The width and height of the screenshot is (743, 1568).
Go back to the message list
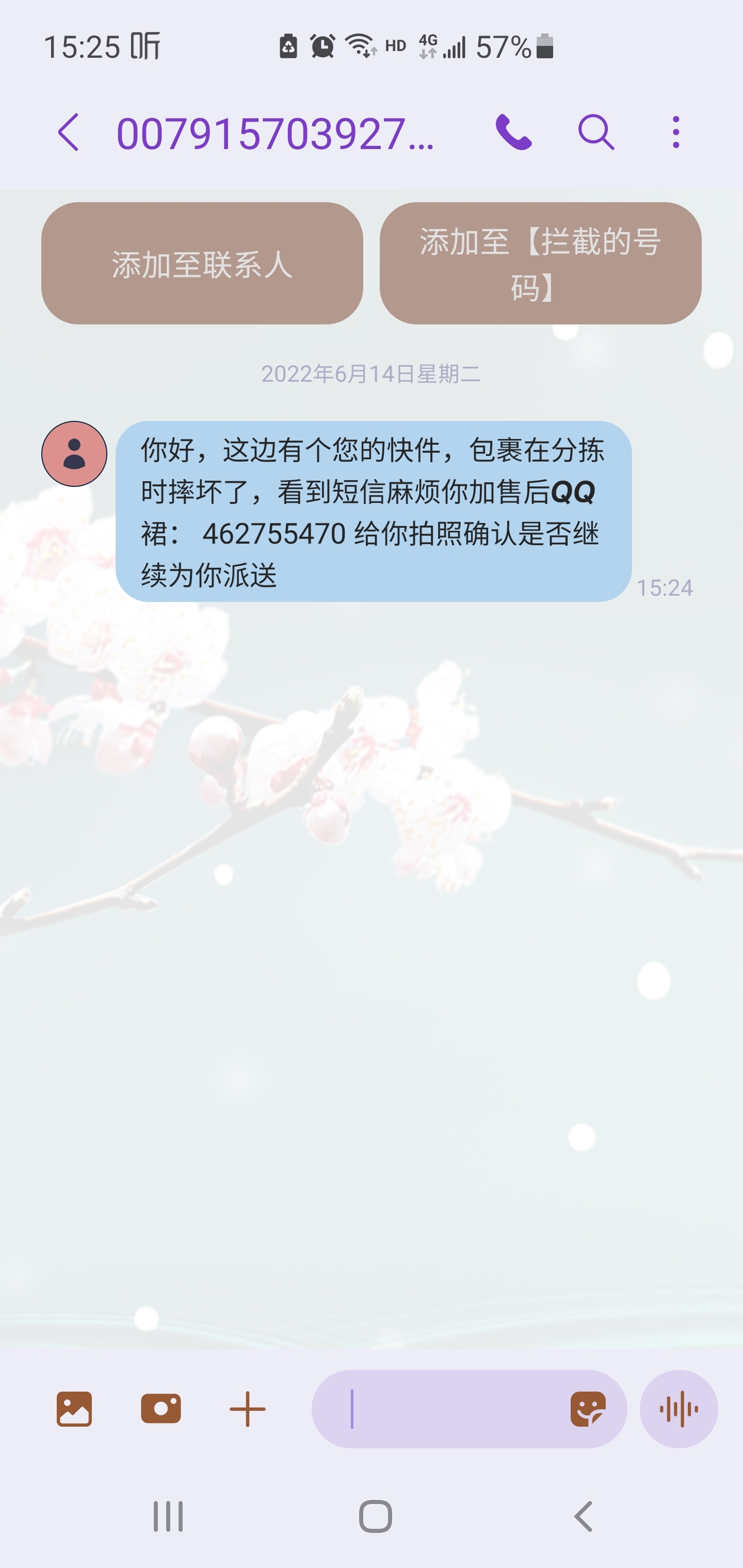[x=69, y=132]
